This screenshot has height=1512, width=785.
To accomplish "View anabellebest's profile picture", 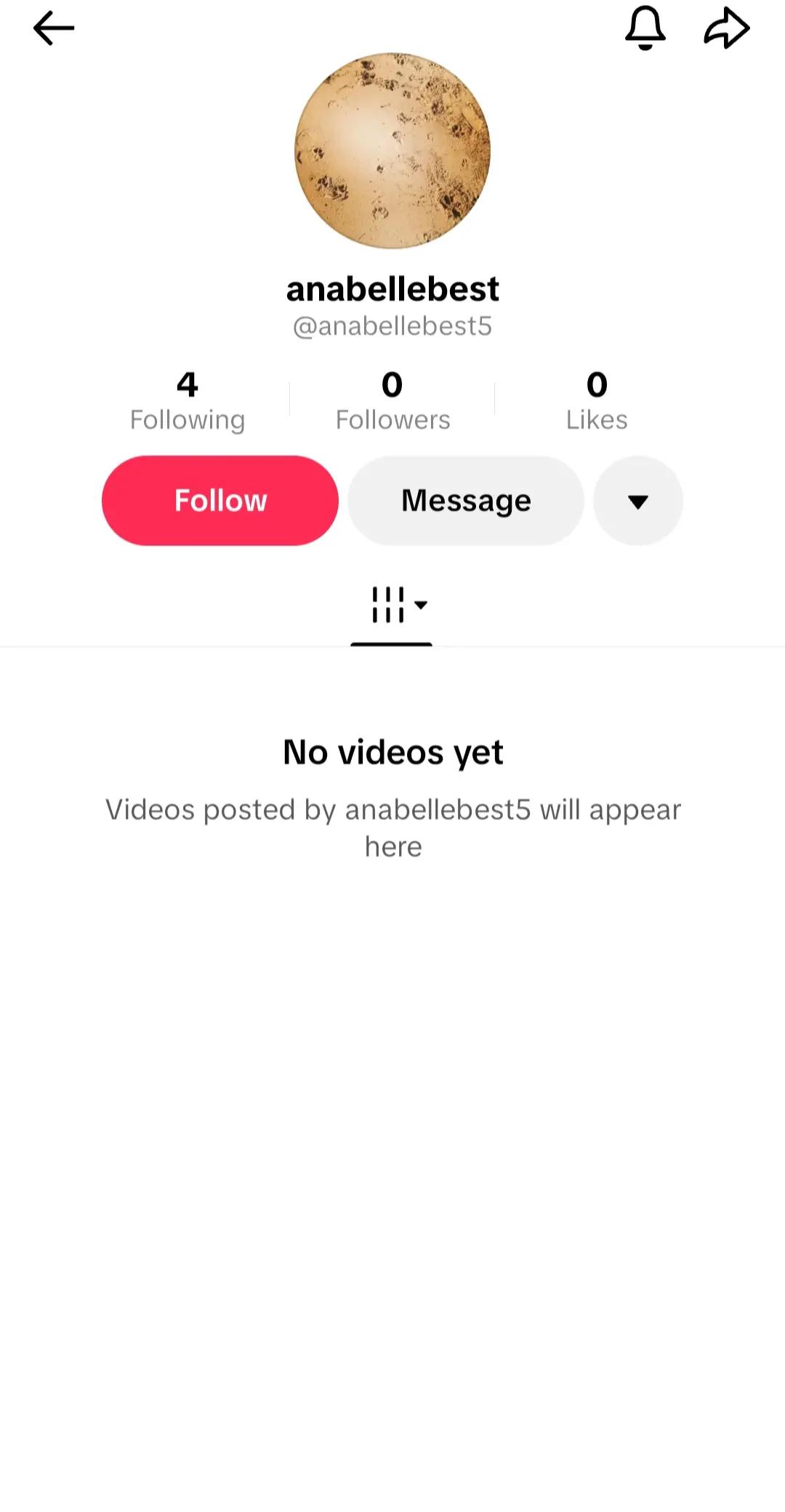I will 392,150.
